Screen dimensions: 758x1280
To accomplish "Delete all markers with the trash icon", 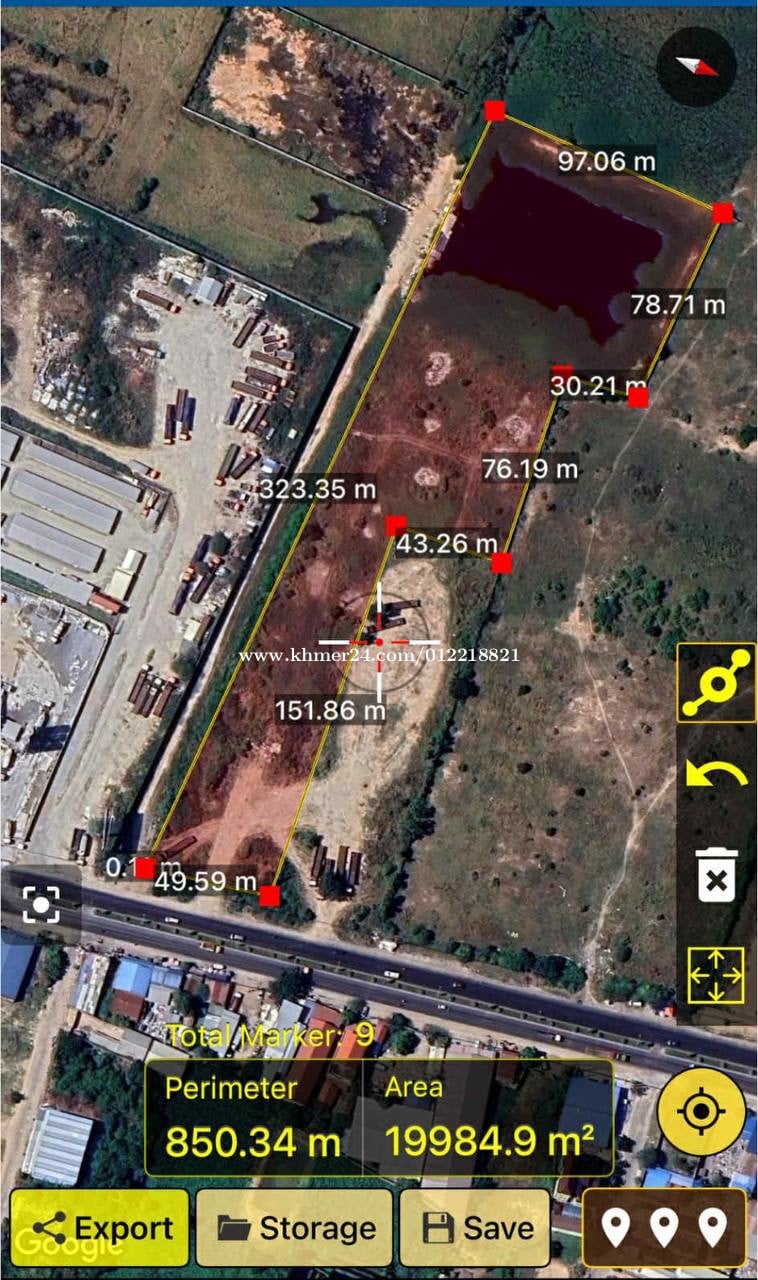I will click(716, 875).
